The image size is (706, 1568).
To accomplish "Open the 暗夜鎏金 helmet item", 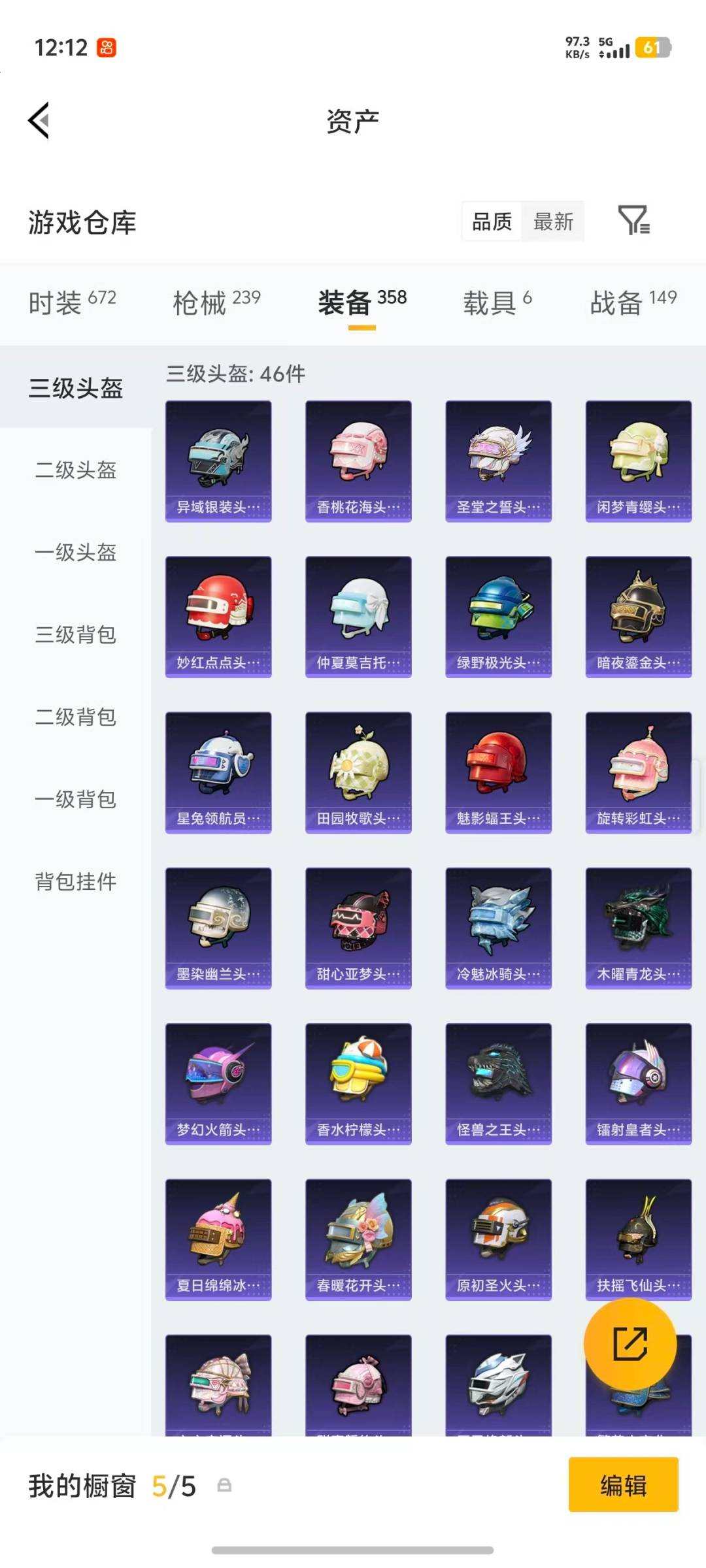I will click(638, 614).
